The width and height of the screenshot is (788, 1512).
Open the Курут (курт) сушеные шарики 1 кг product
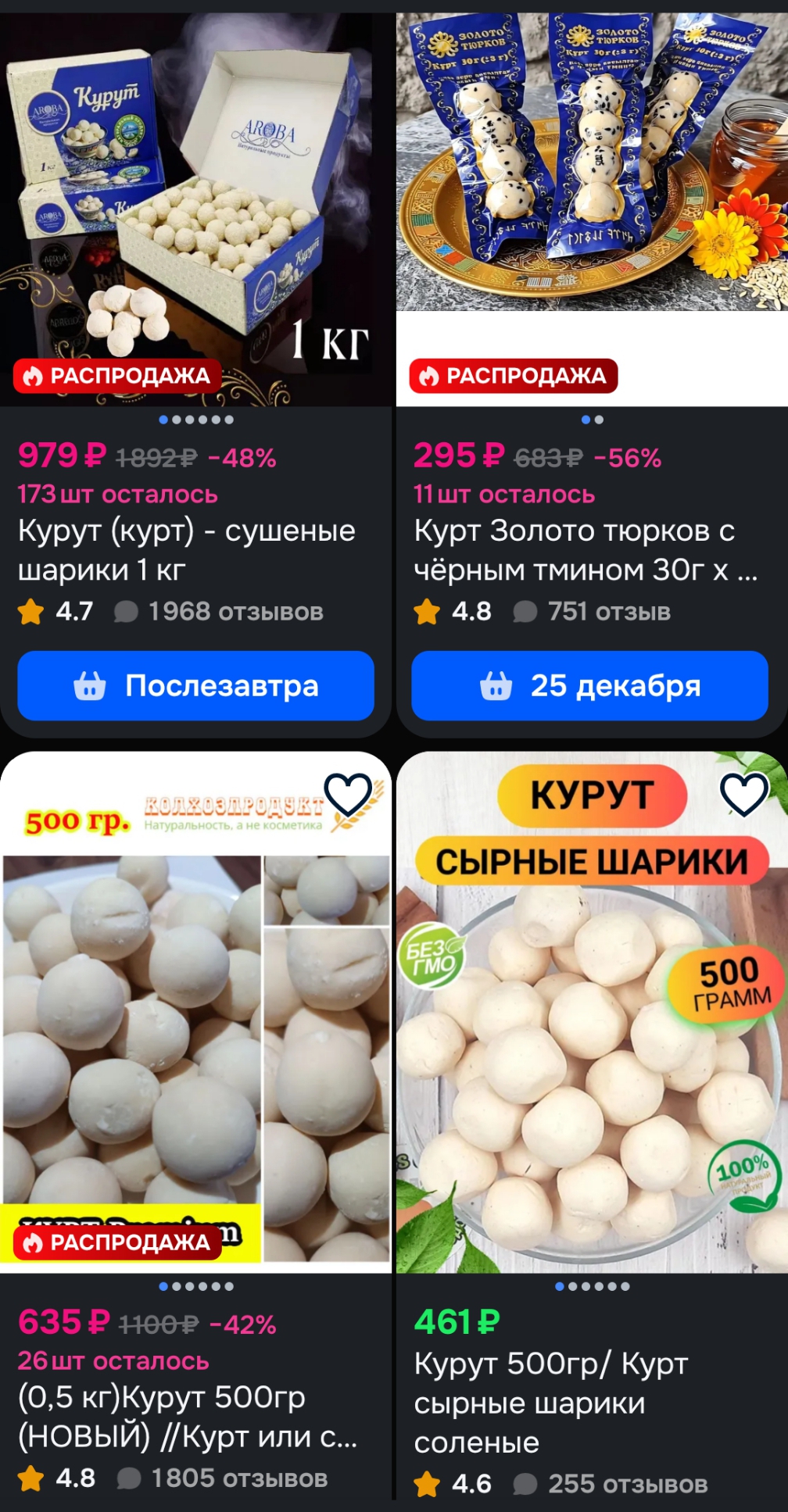(187, 550)
